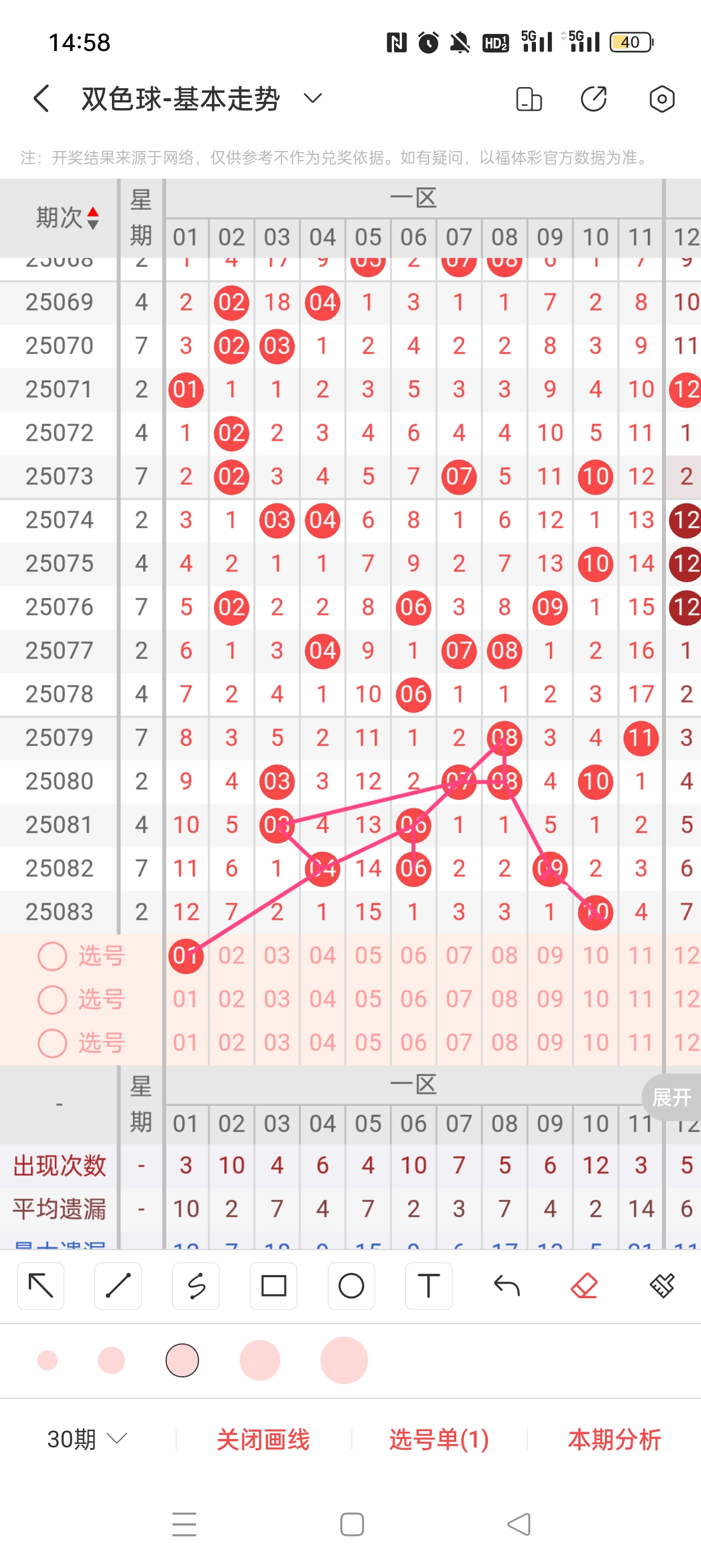701x1568 pixels.
Task: Tap 关闭画线 to exit drawing mode
Action: click(x=263, y=1440)
